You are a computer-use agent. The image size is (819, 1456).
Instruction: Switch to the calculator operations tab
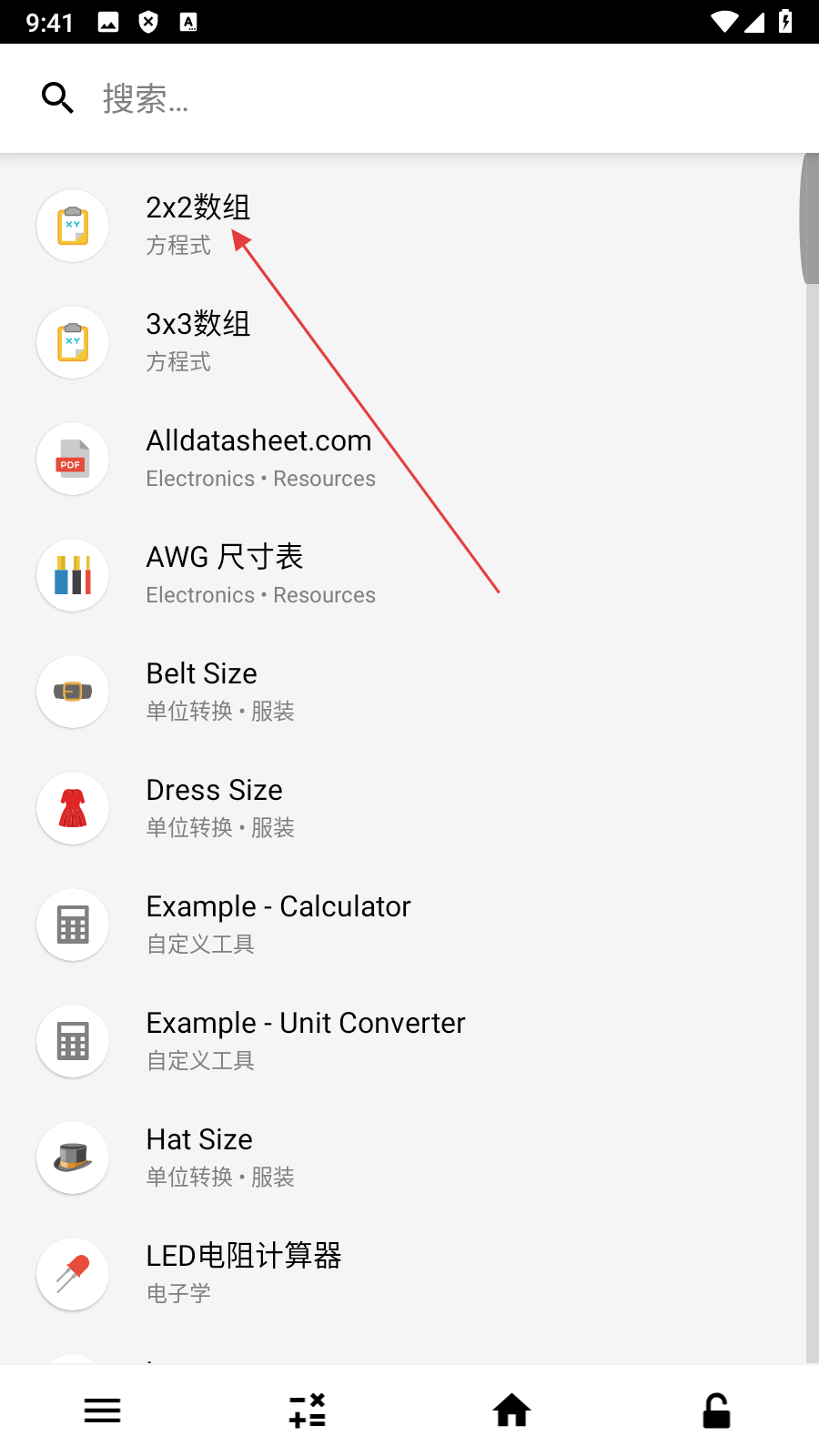click(308, 1411)
